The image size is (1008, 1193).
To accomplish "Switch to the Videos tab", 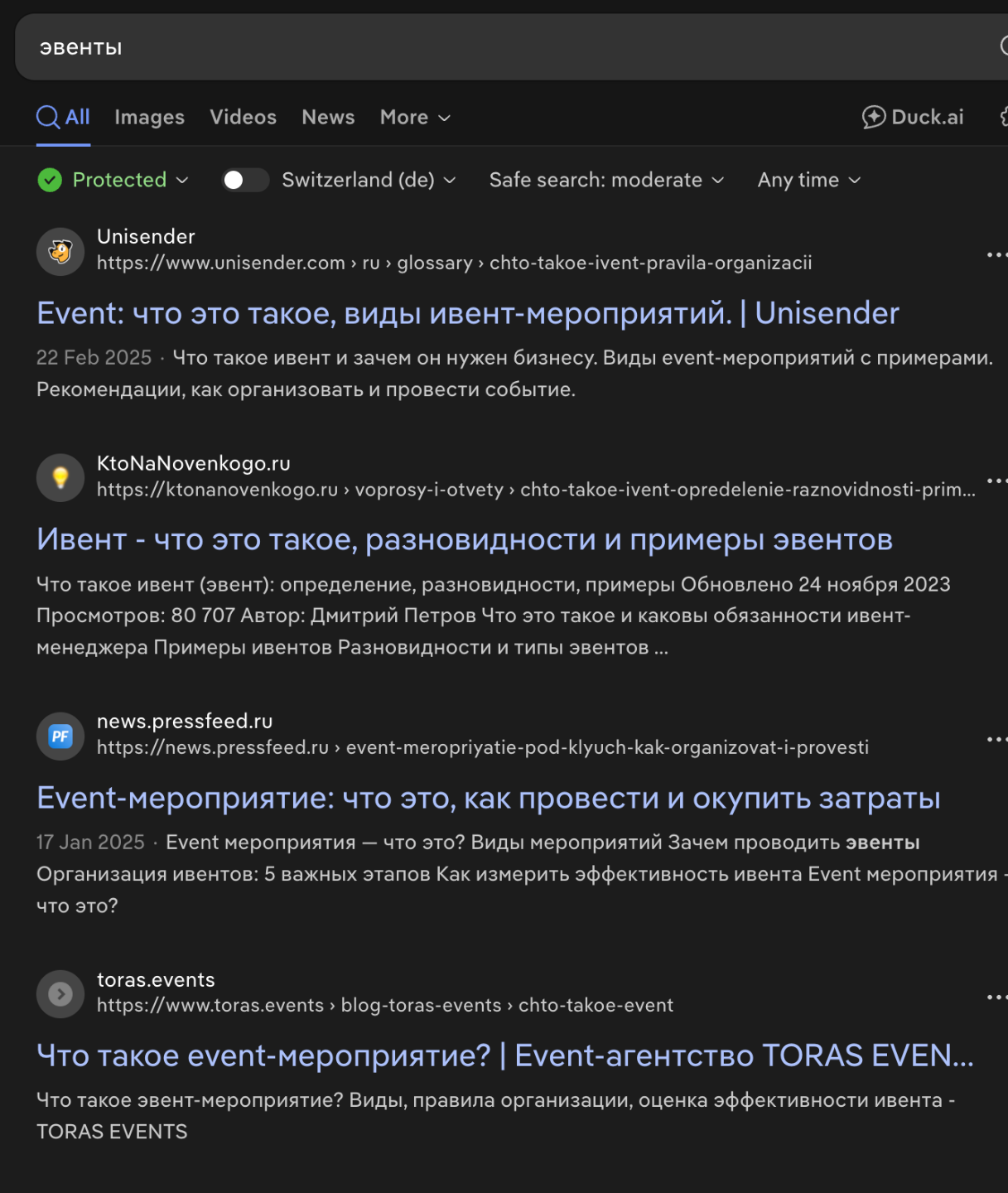I will pos(243,118).
